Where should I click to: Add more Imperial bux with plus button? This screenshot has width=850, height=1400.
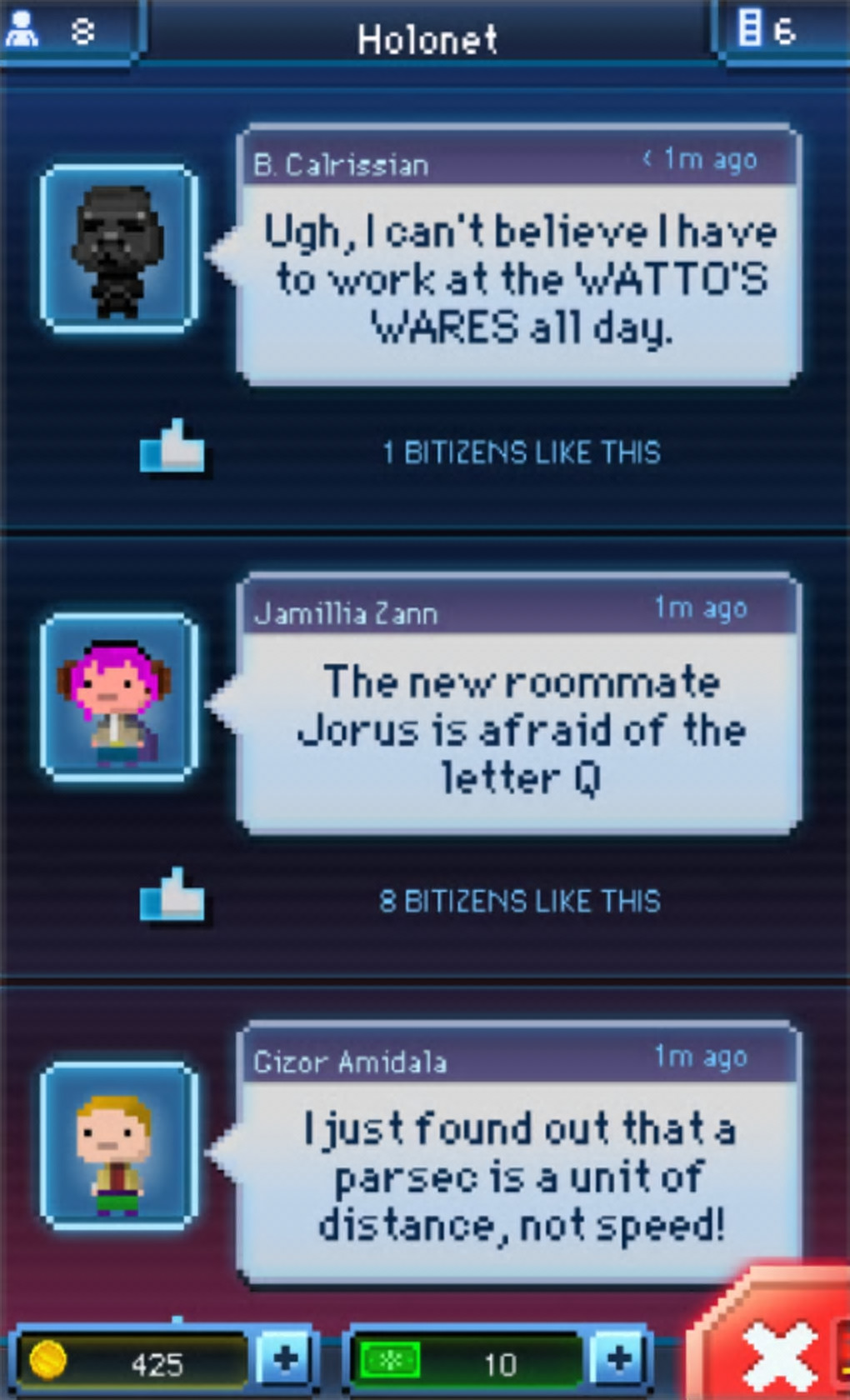[618, 1358]
